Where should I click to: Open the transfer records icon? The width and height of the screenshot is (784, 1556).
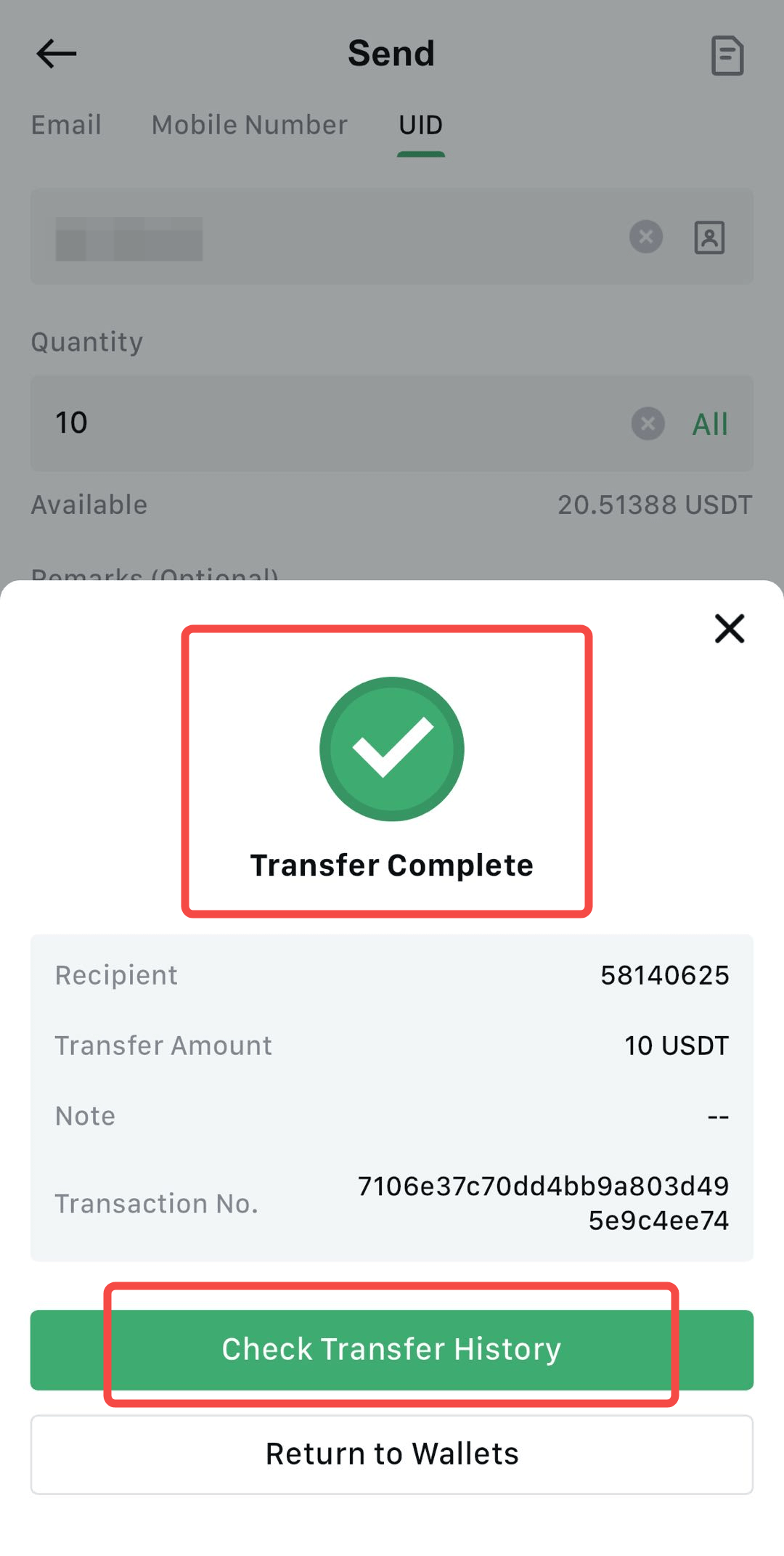tap(727, 56)
